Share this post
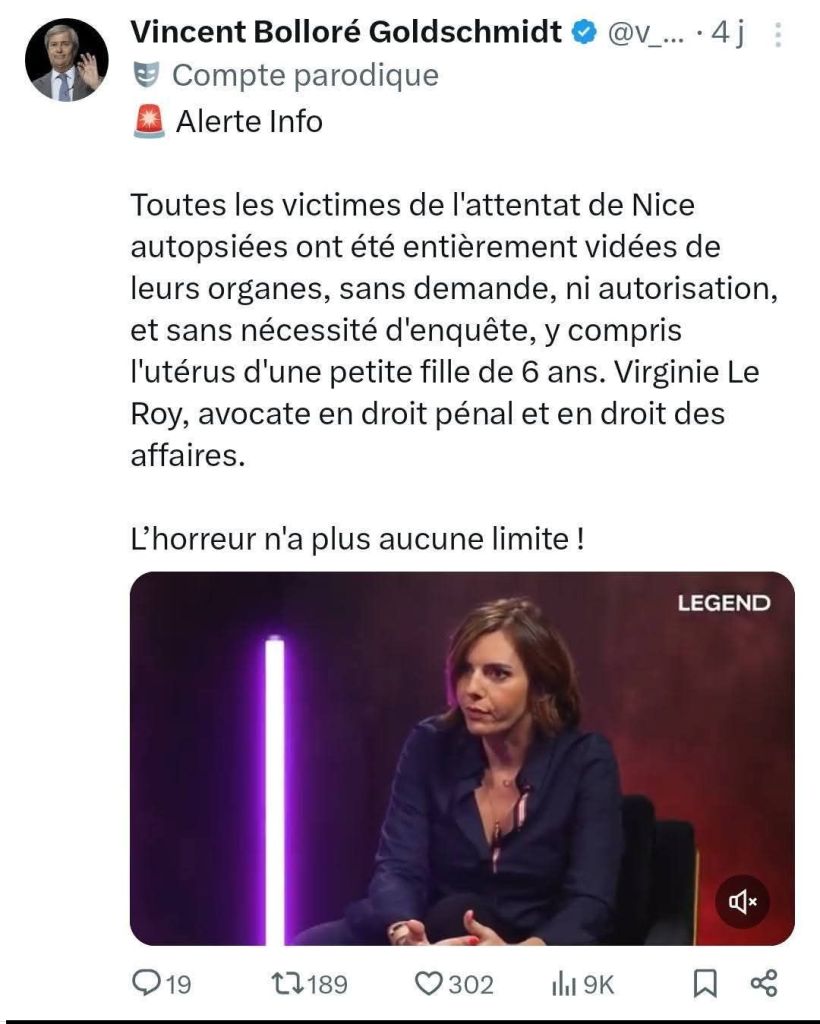 (763, 984)
